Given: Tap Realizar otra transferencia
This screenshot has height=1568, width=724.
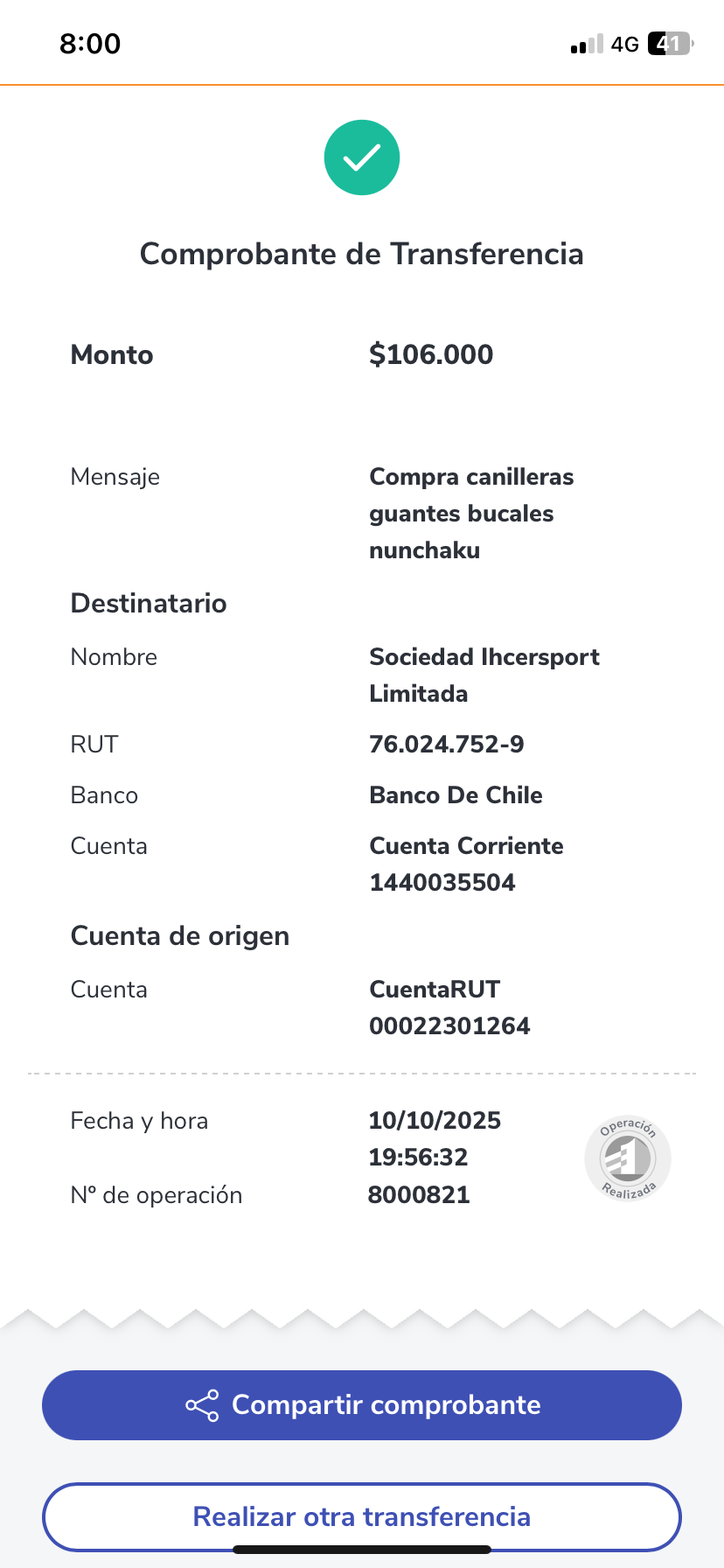Looking at the screenshot, I should 362,1516.
